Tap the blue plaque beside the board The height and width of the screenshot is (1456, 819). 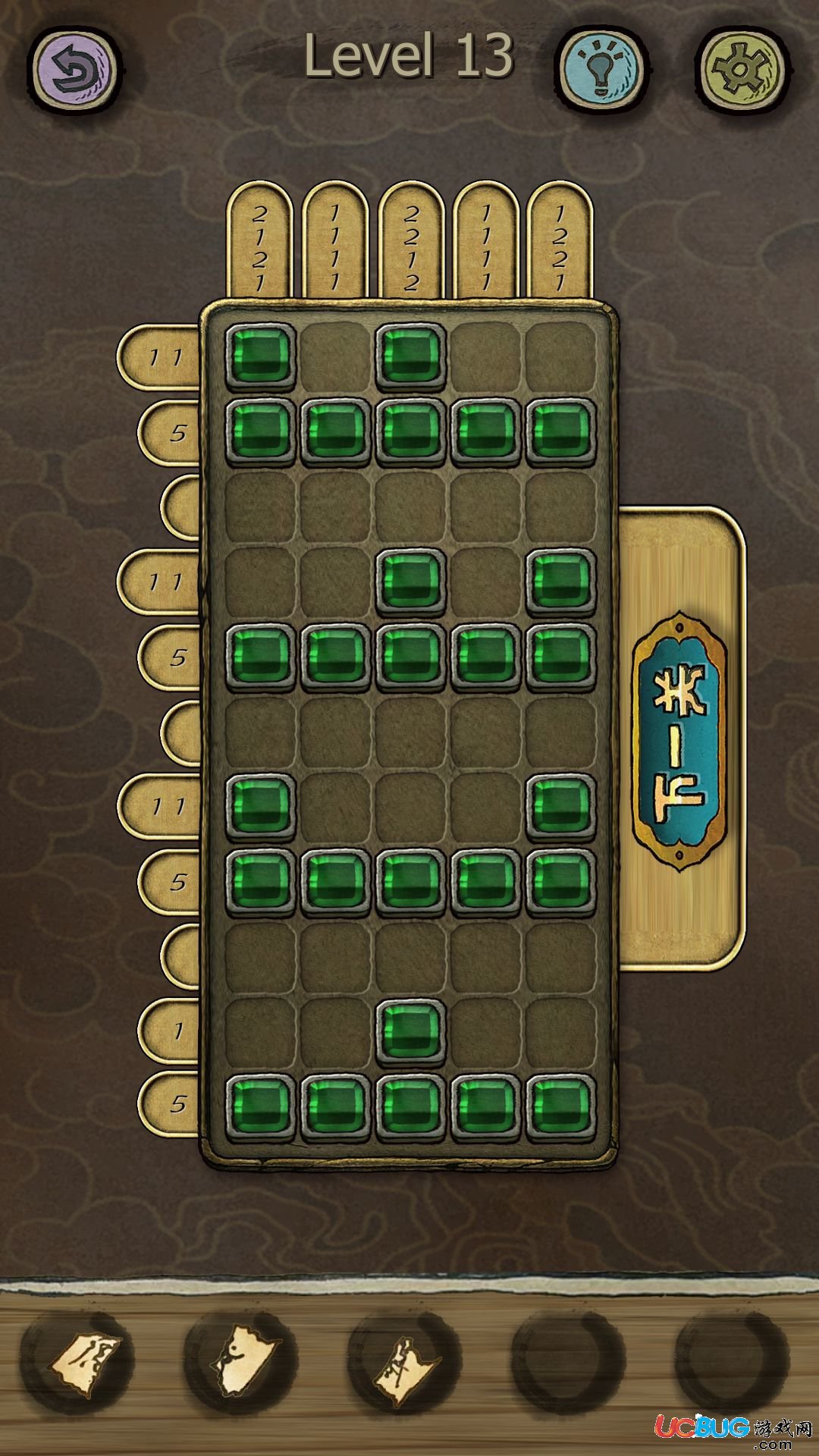680,743
